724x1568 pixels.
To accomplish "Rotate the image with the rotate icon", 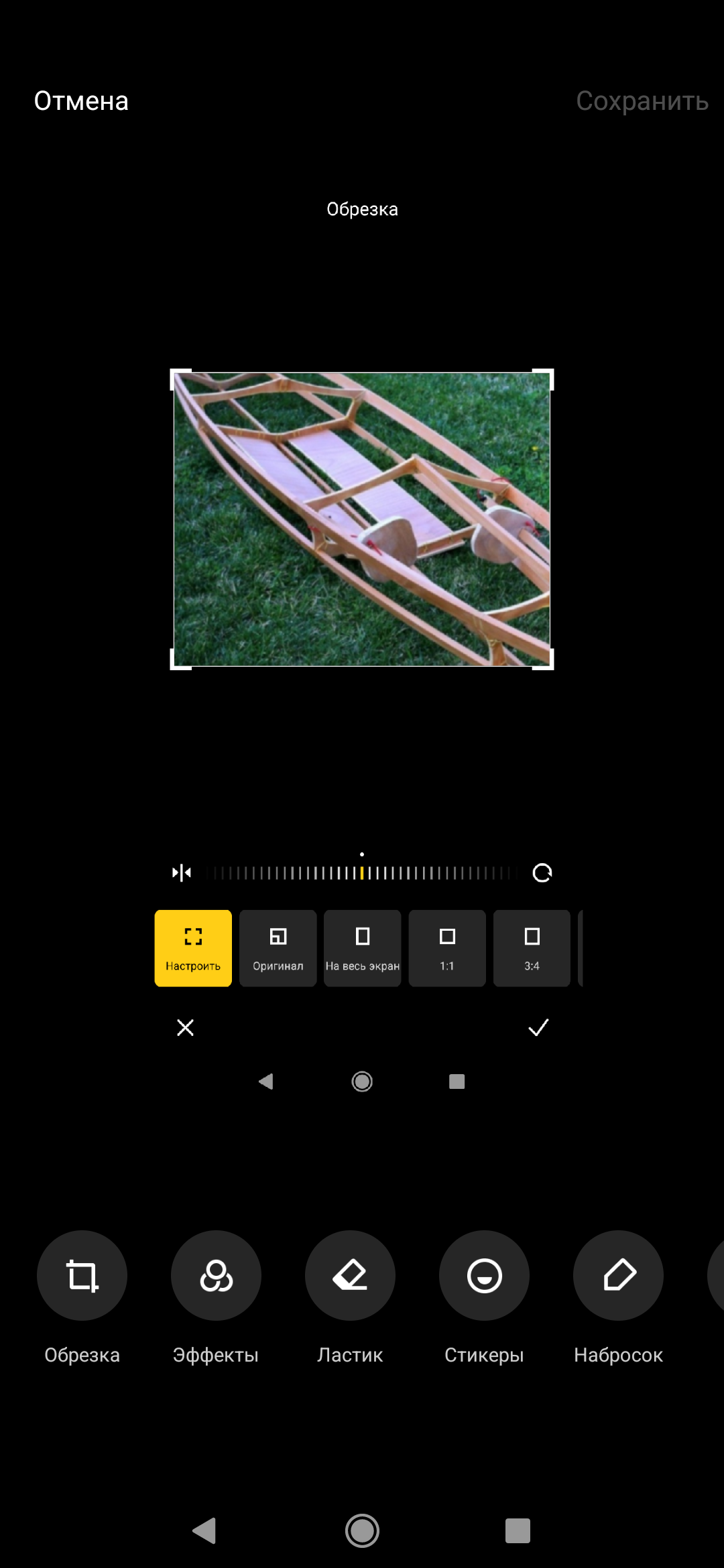I will click(542, 872).
